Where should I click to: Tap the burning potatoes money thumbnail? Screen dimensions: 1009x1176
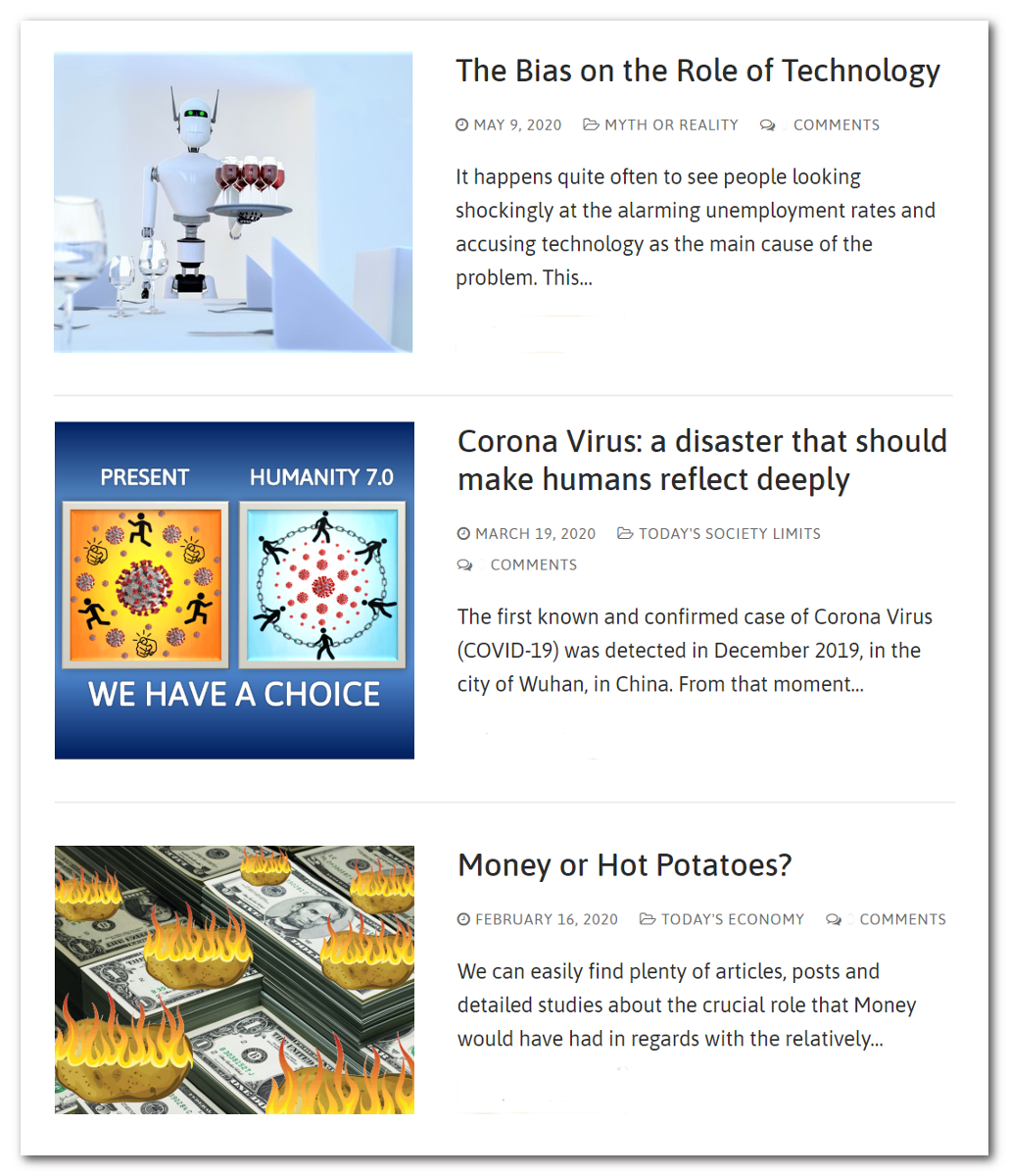click(x=234, y=979)
